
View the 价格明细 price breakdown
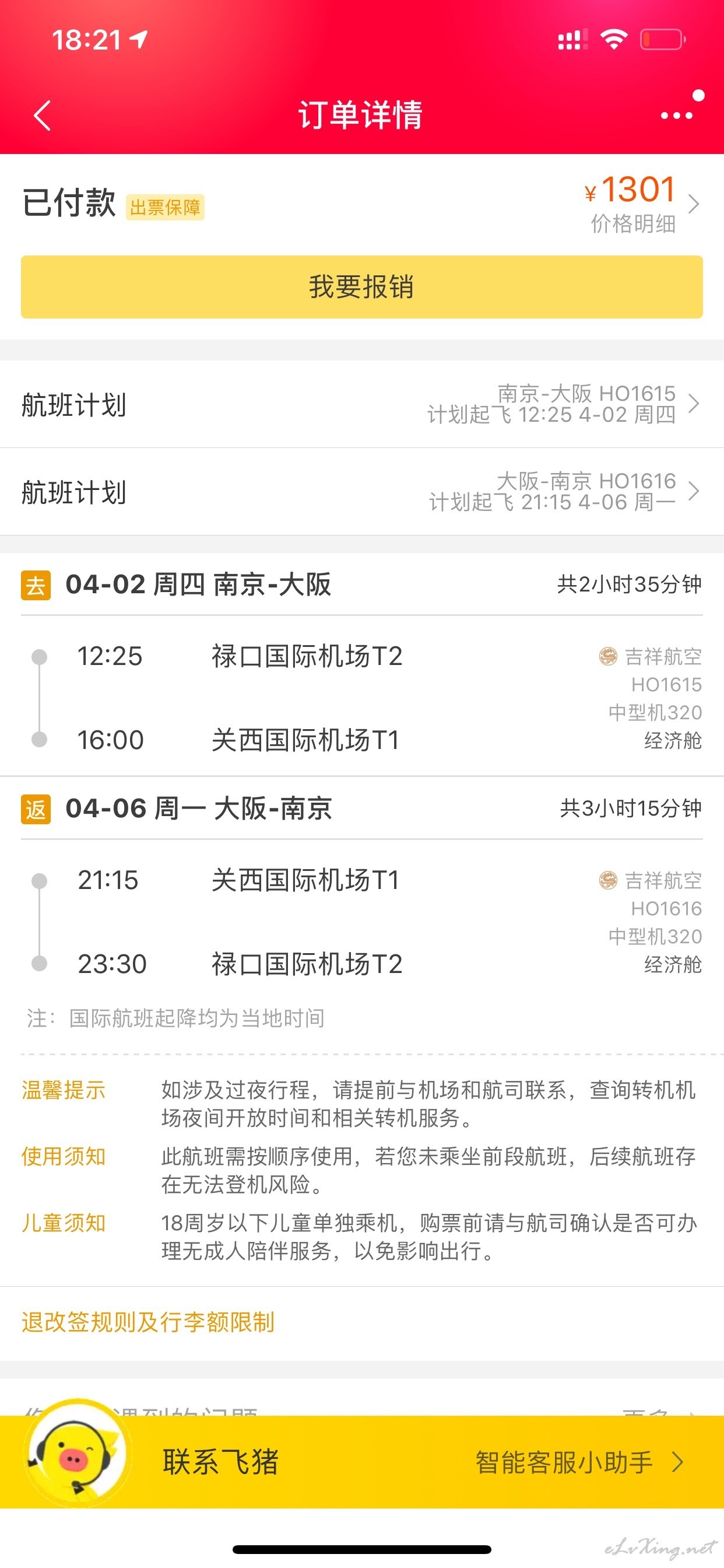tap(642, 204)
